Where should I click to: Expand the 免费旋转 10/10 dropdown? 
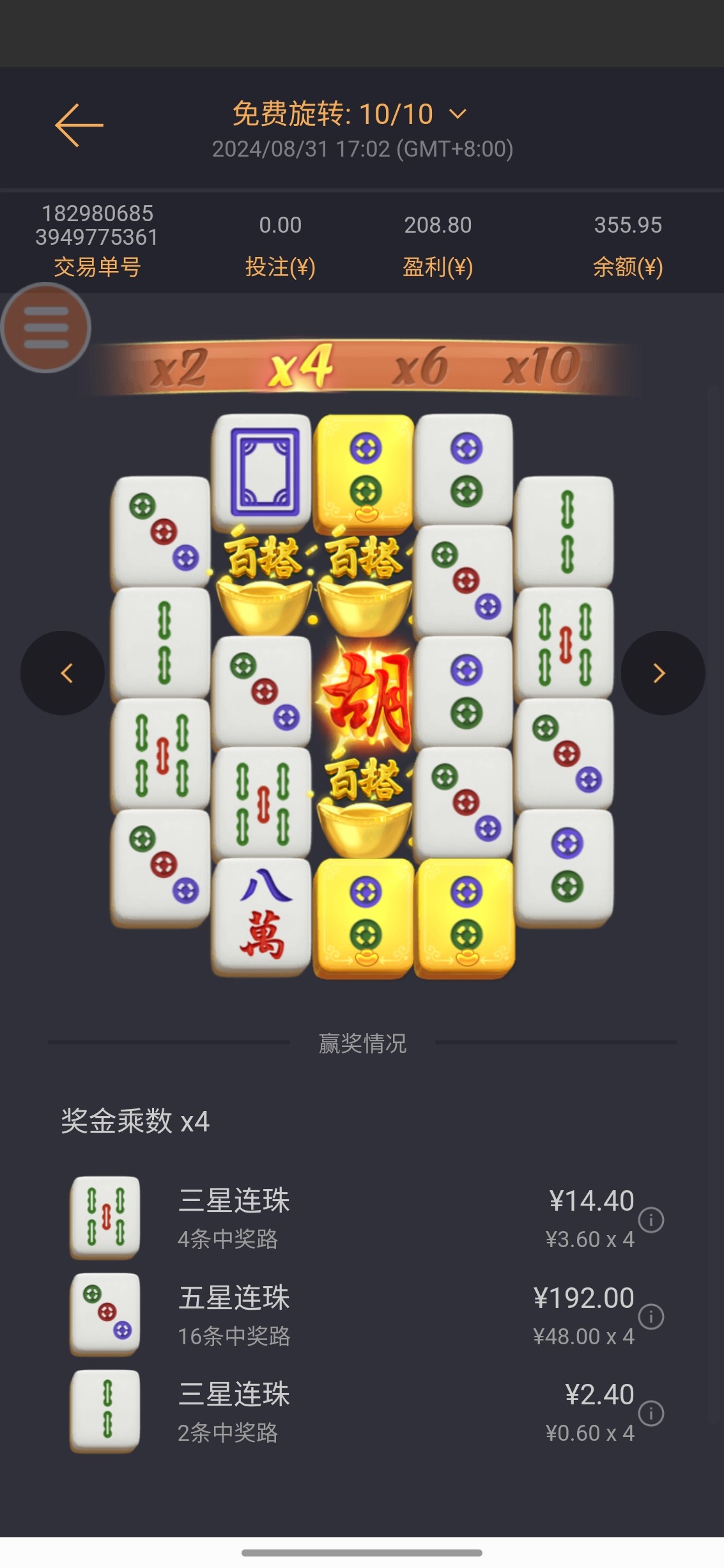coord(458,114)
